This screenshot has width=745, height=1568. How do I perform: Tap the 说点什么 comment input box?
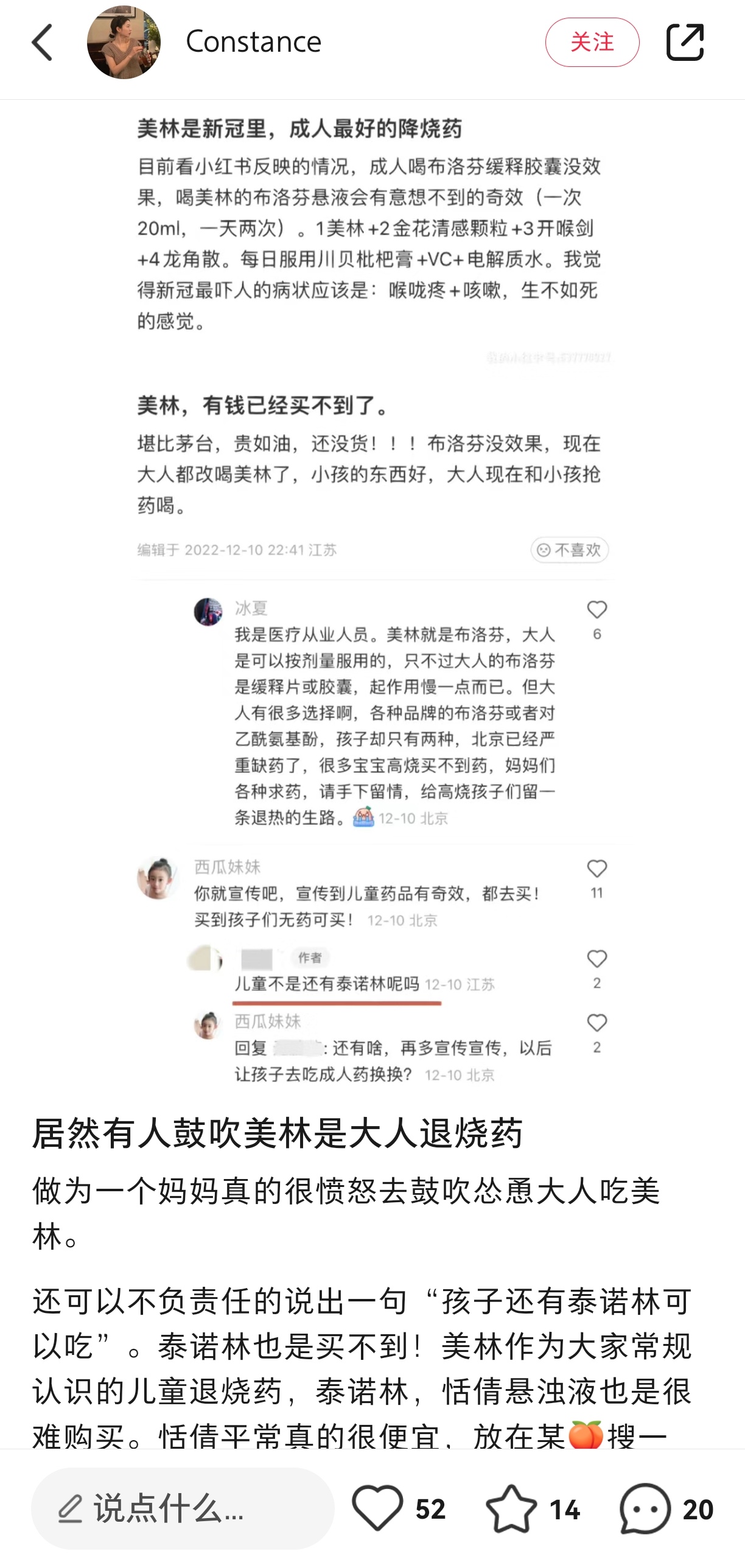click(x=183, y=1509)
